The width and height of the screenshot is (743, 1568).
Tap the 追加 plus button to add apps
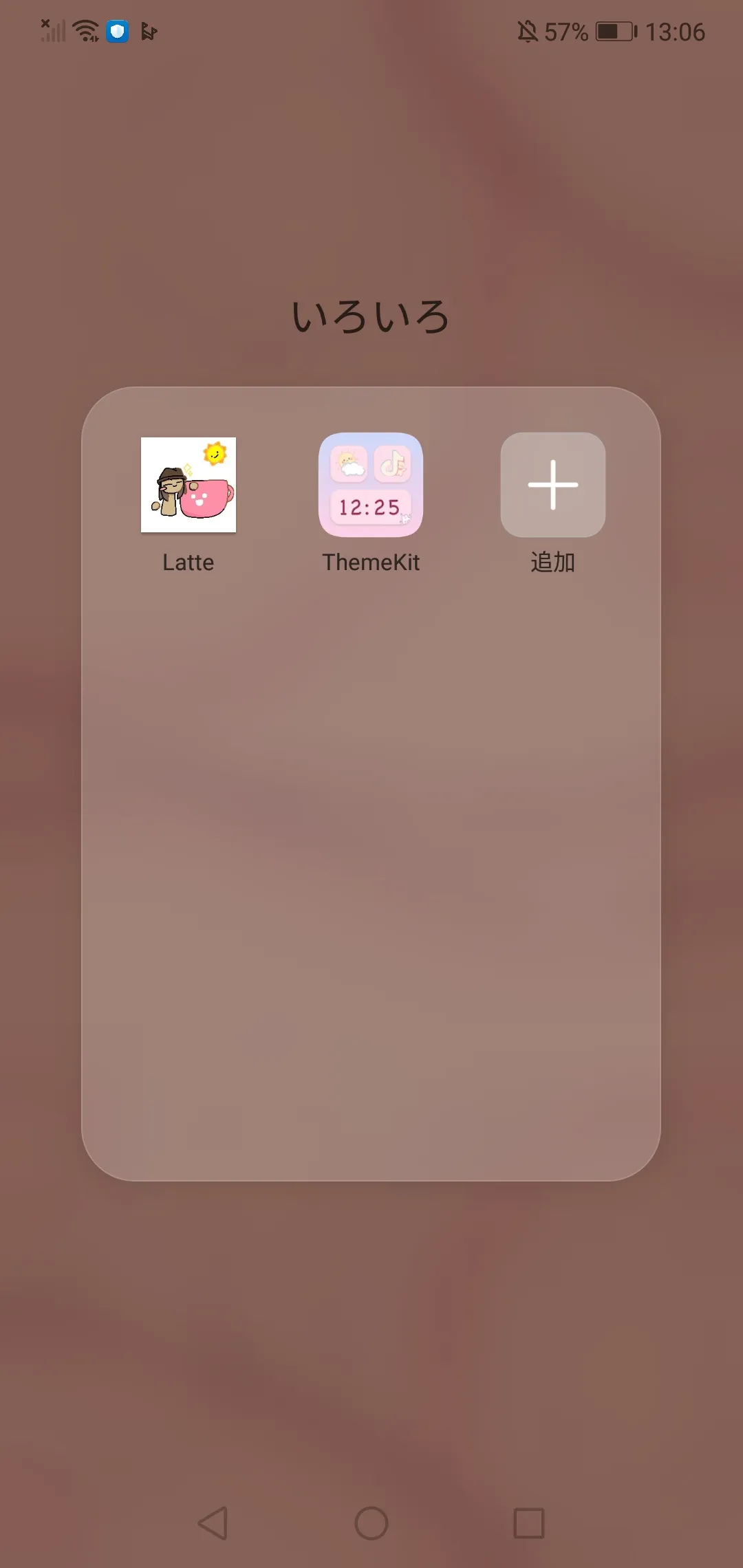pos(553,485)
